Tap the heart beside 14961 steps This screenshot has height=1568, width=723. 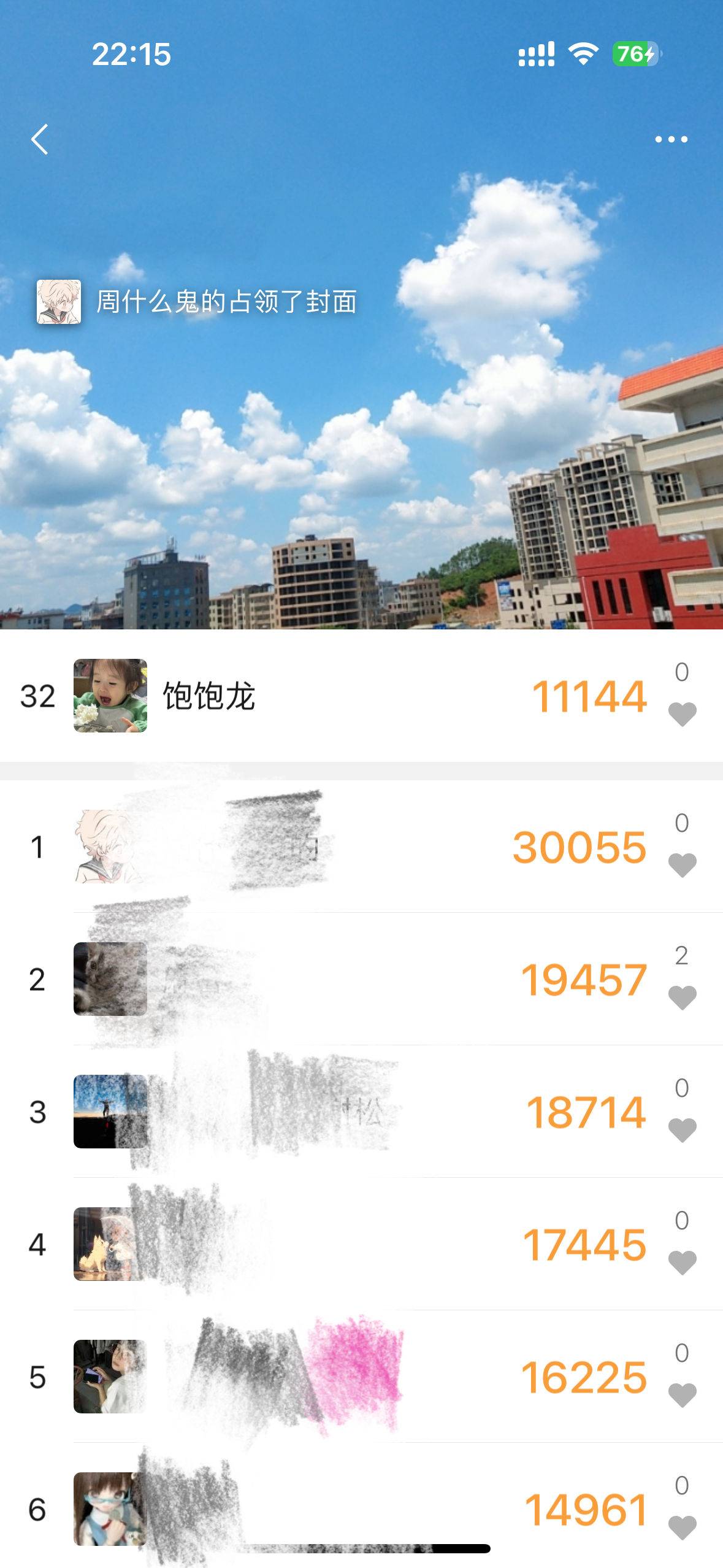[682, 1528]
